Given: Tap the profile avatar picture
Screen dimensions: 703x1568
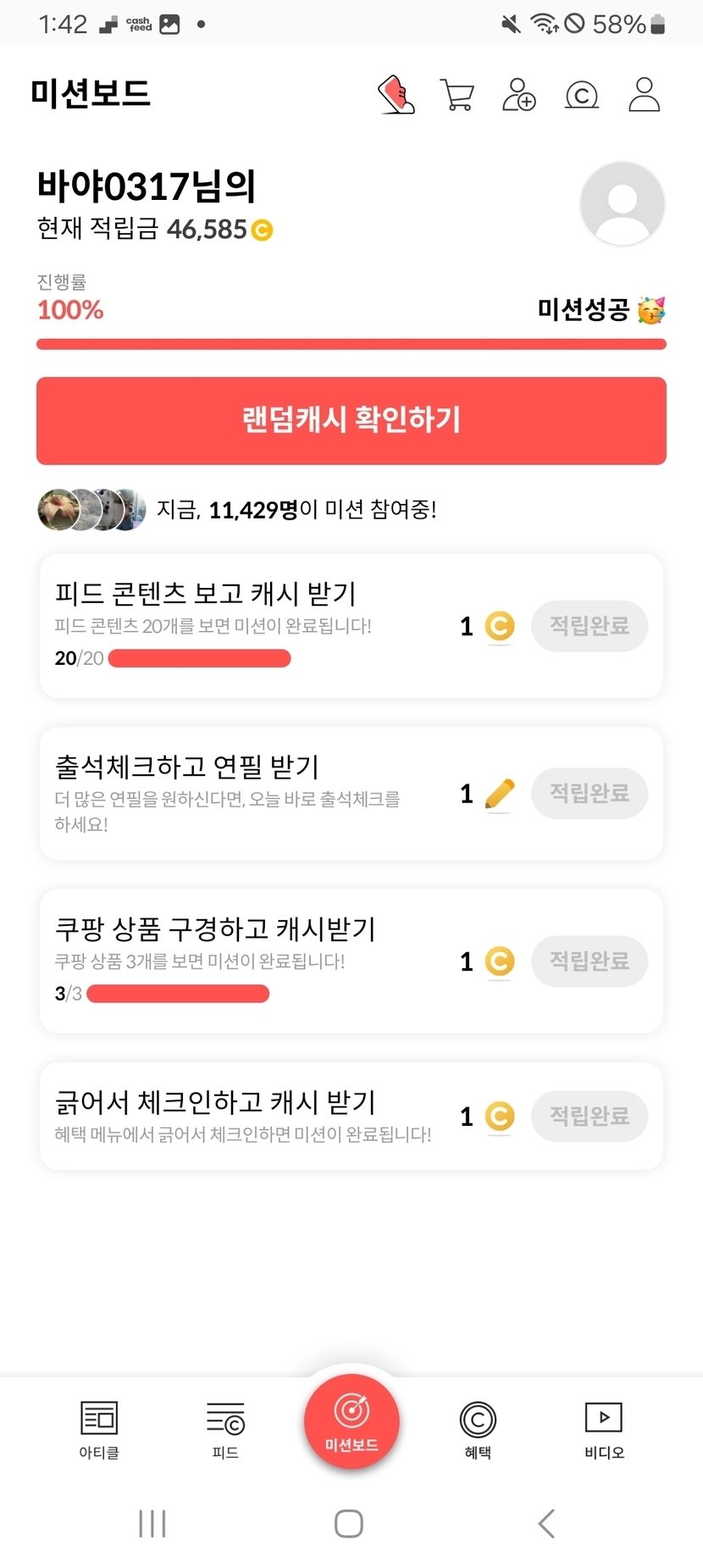Looking at the screenshot, I should (x=622, y=204).
